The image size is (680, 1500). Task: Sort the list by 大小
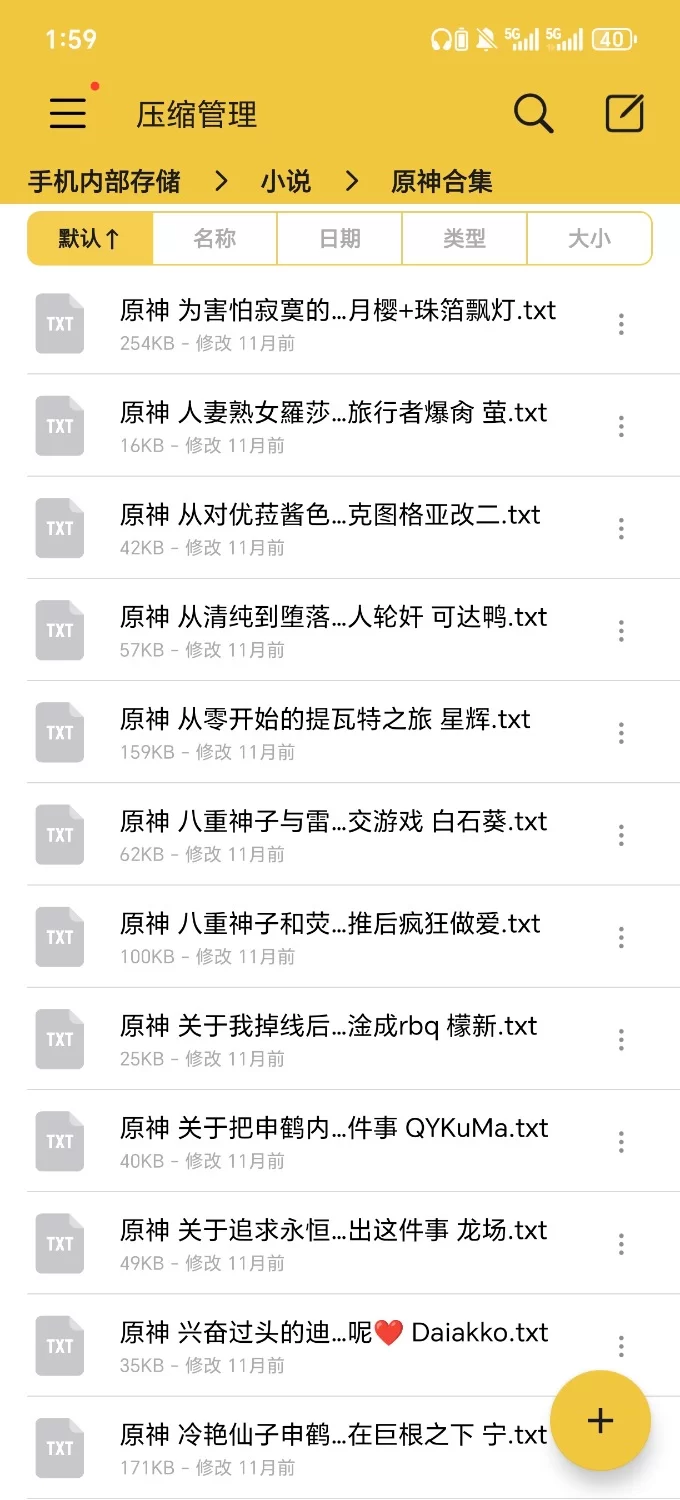589,238
